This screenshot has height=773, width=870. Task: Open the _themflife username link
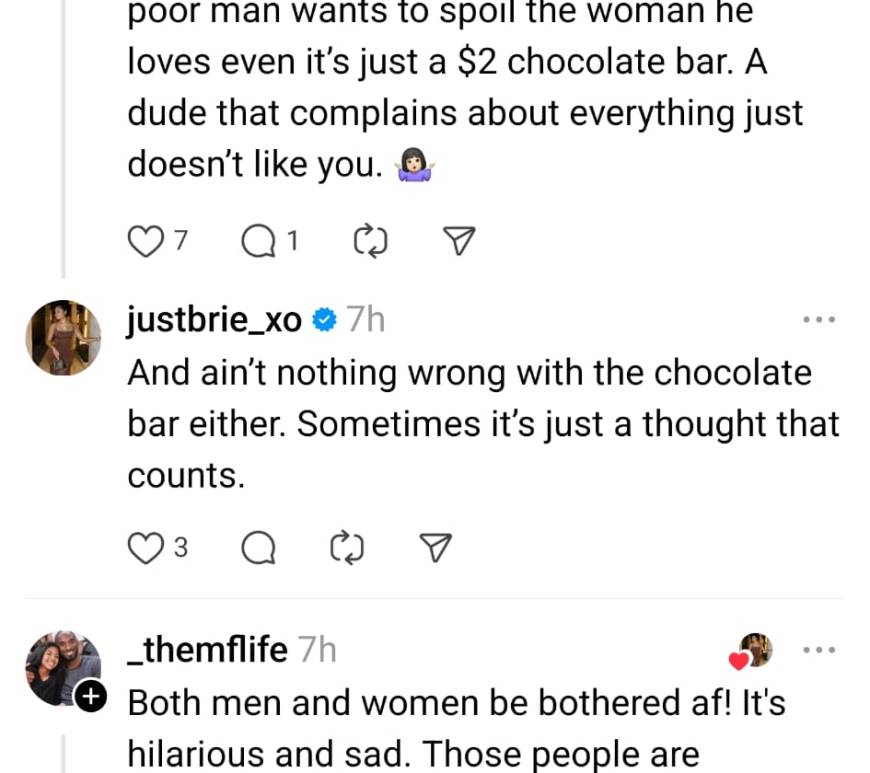(208, 650)
